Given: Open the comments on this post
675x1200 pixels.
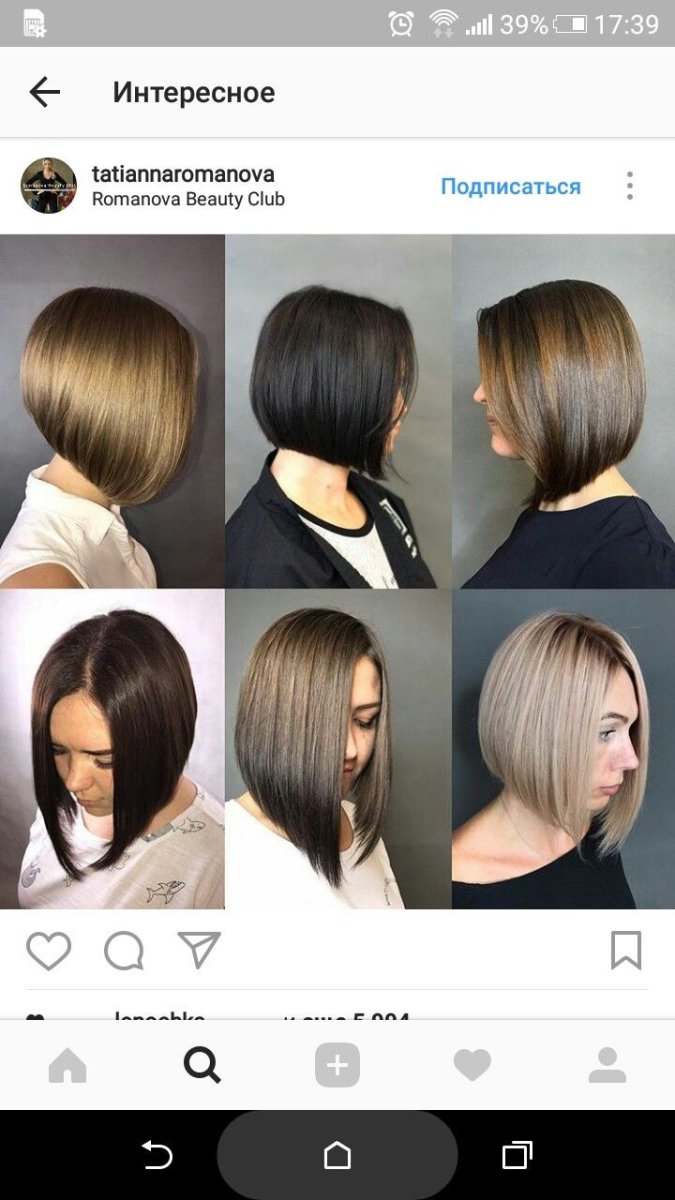Looking at the screenshot, I should (124, 951).
